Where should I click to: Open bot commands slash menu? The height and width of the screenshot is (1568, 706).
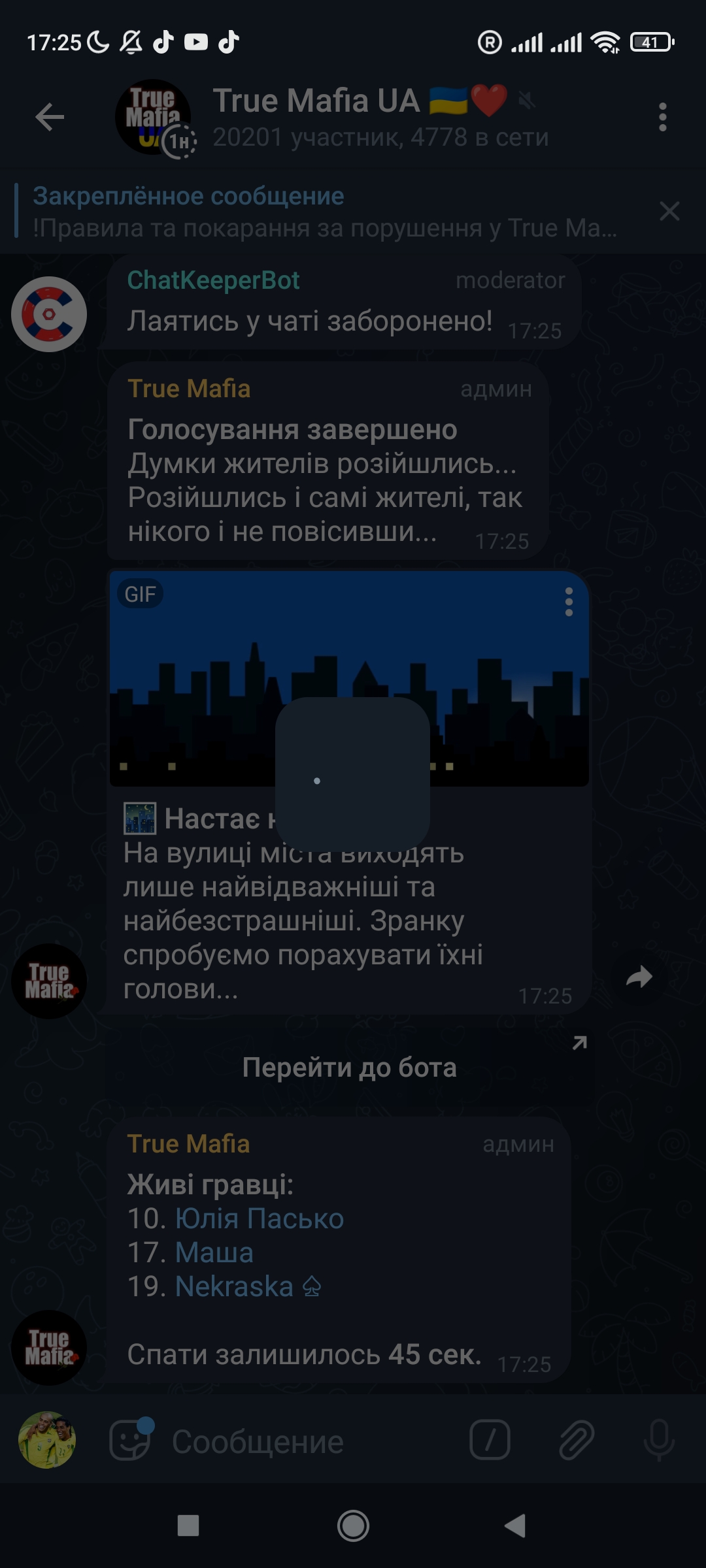pyautogui.click(x=490, y=1440)
